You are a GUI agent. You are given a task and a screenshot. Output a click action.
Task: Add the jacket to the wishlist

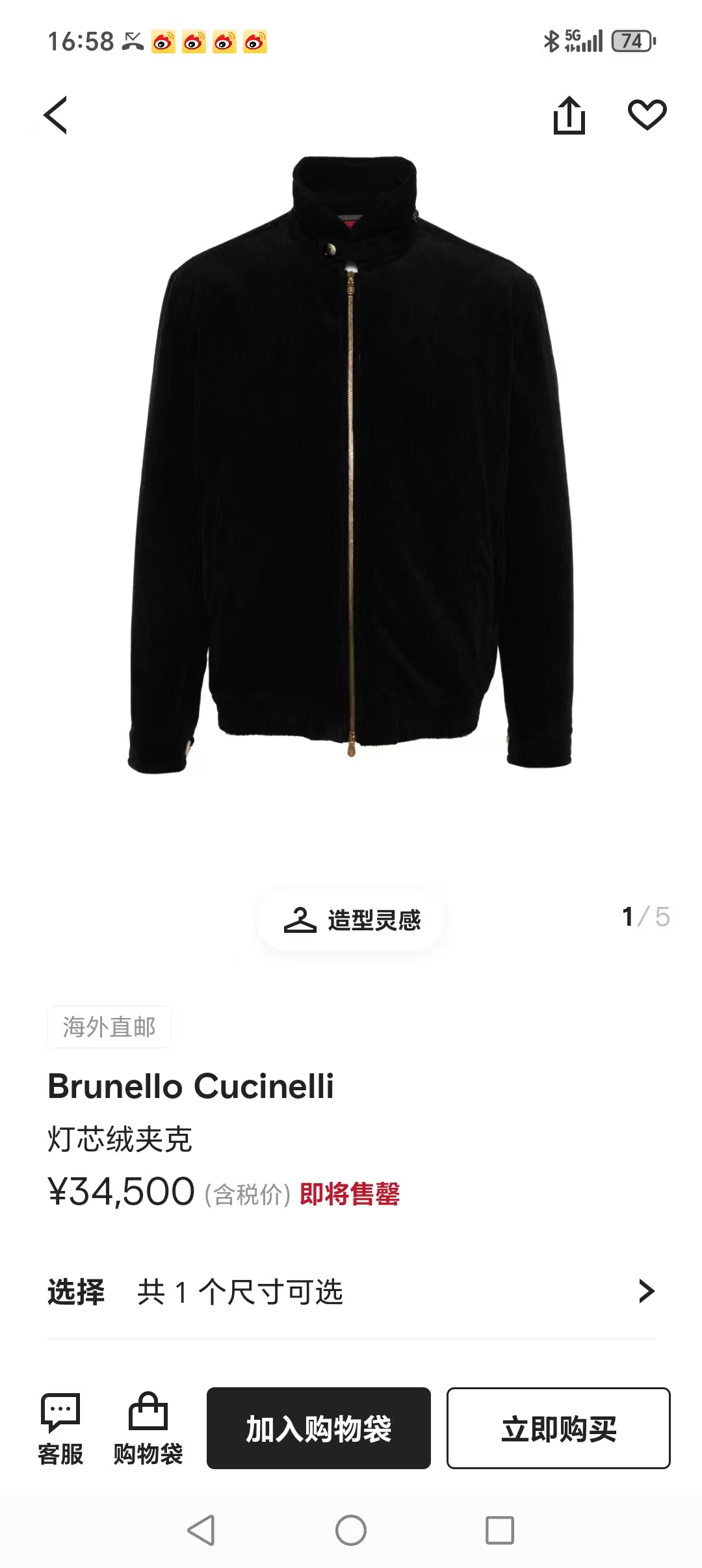[x=647, y=115]
